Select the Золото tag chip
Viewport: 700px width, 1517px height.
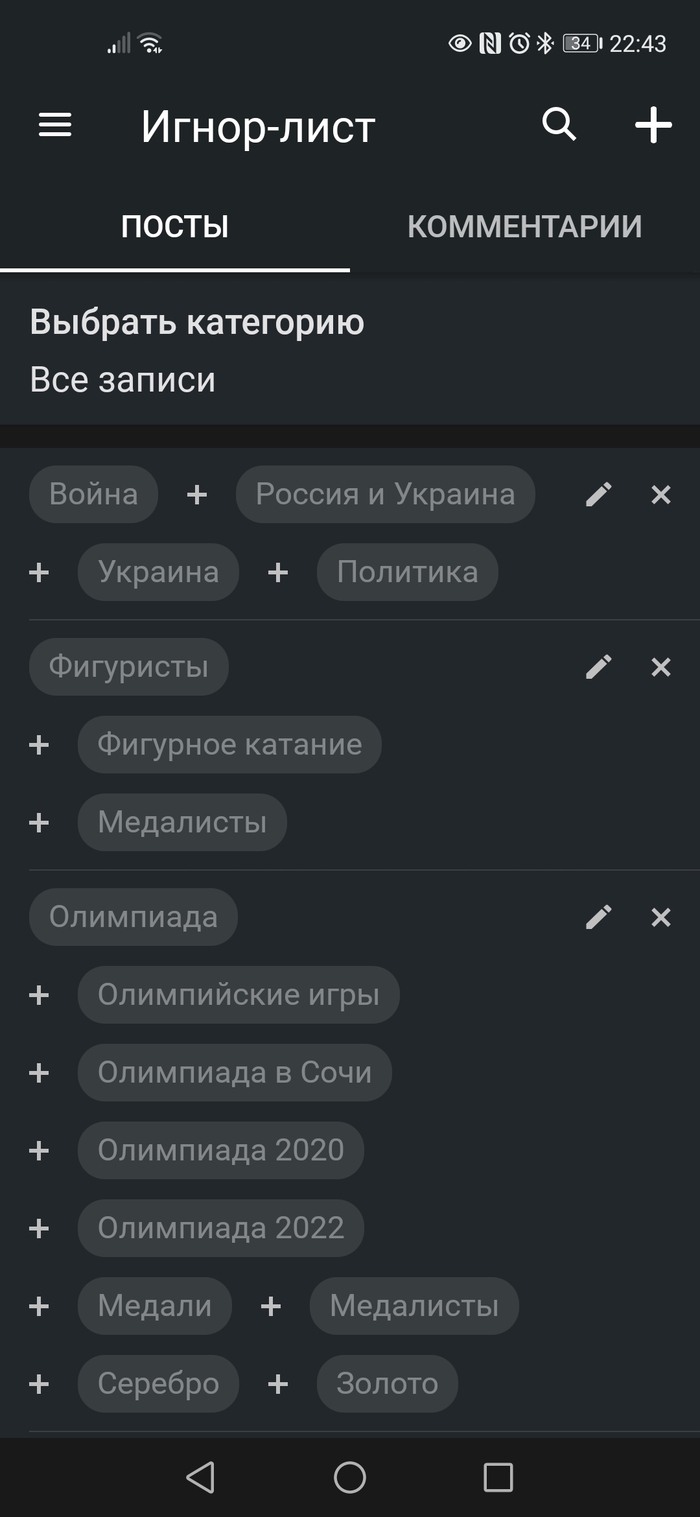pyautogui.click(x=387, y=1384)
